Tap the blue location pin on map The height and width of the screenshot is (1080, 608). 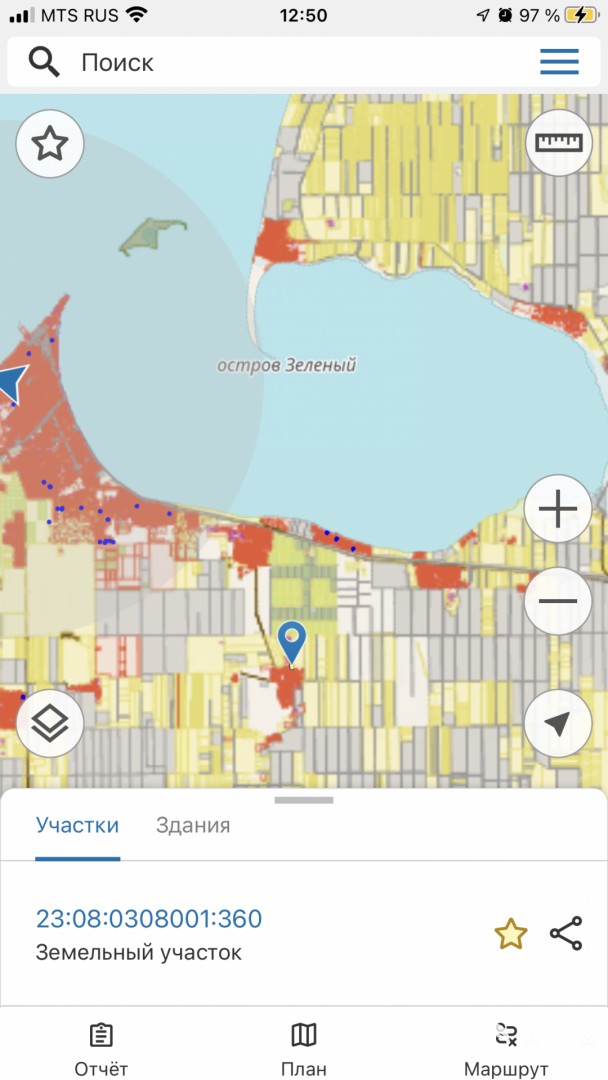coord(293,643)
